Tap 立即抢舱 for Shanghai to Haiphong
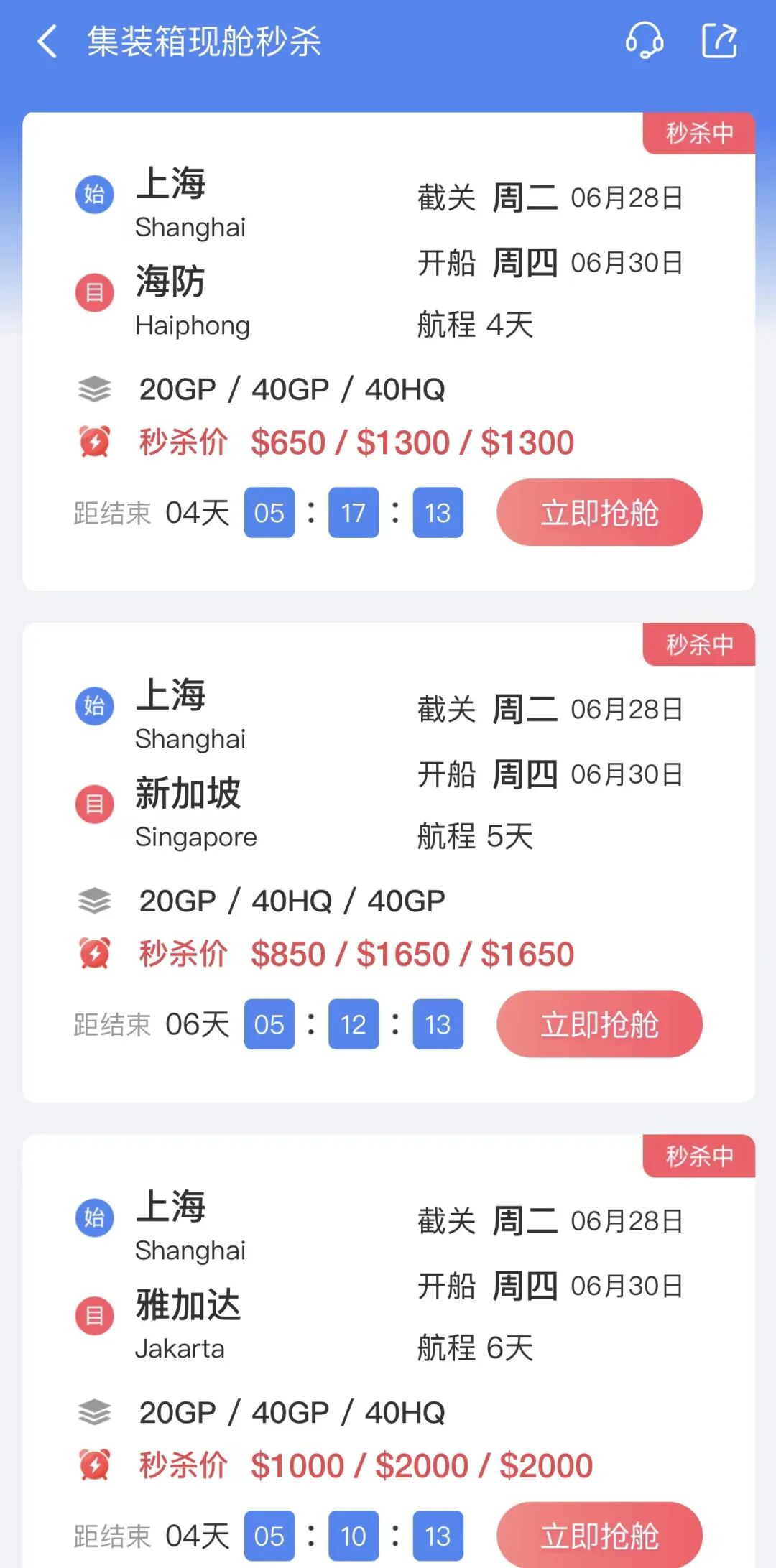Image resolution: width=776 pixels, height=1568 pixels. click(599, 512)
